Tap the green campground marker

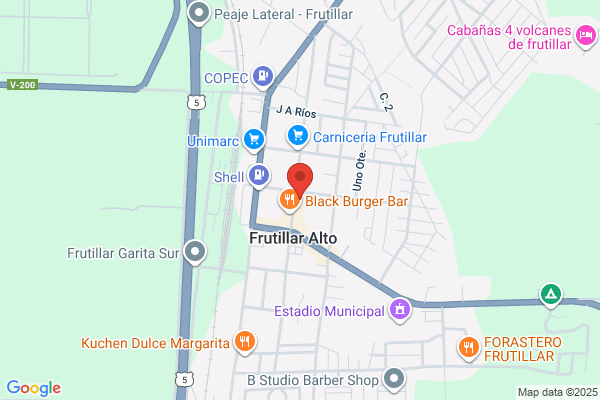tap(550, 295)
